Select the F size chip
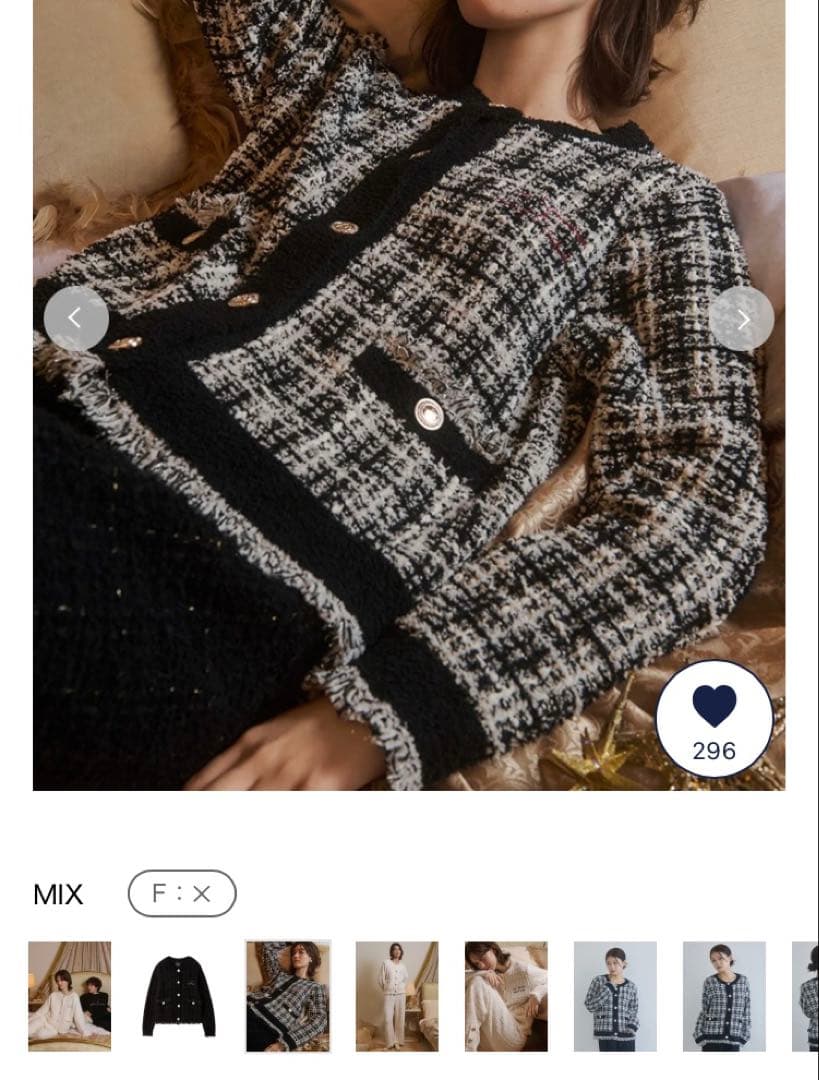Screen dimensions: 819x1080 pyautogui.click(x=182, y=893)
